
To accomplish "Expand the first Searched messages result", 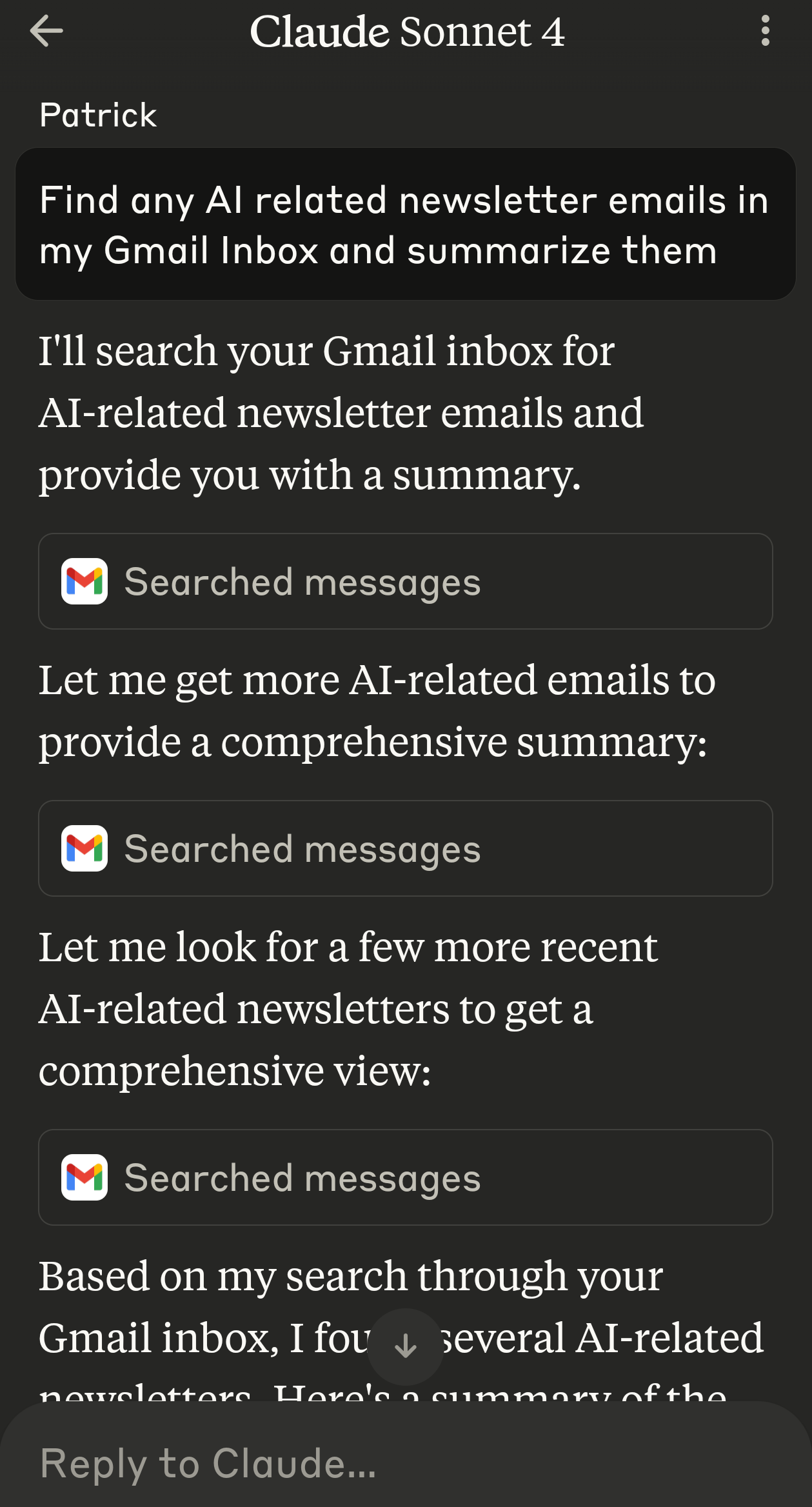I will pos(405,581).
